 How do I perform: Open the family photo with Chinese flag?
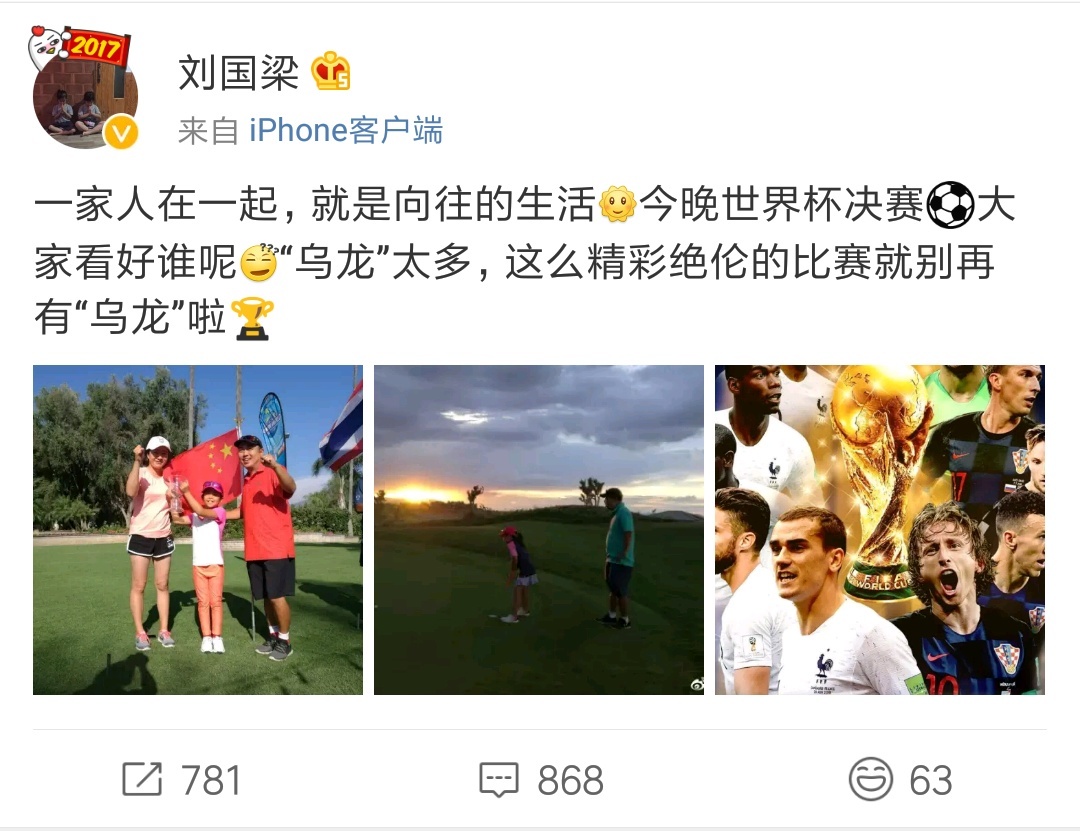click(x=198, y=530)
